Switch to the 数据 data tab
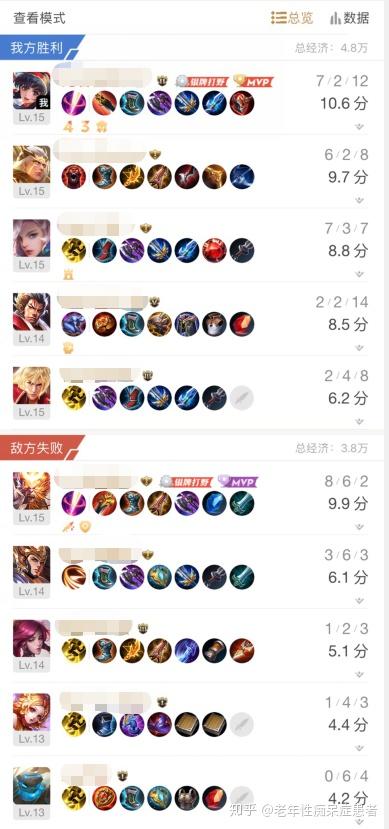This screenshot has width=389, height=829. pyautogui.click(x=349, y=18)
